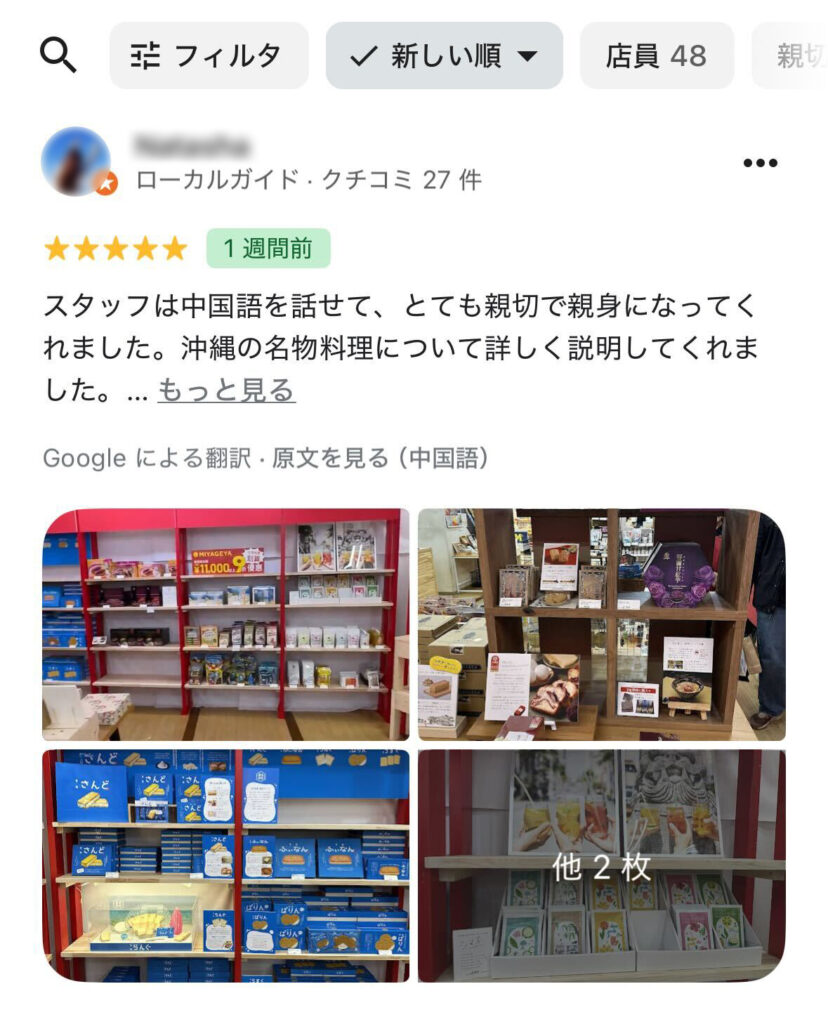
Task: Open the review's three-dot overflow menu
Action: 760,163
